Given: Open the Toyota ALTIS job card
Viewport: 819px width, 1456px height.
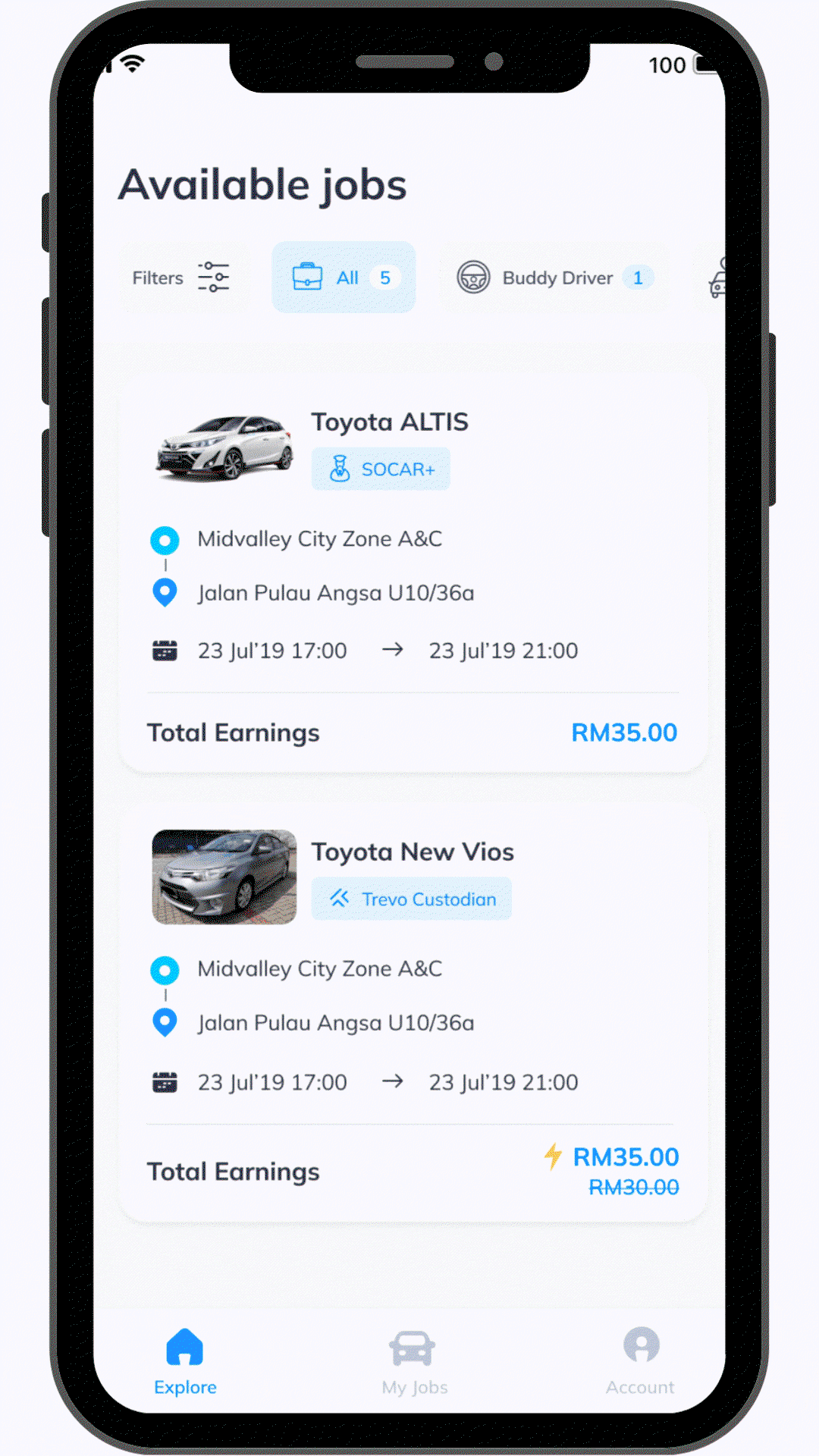Looking at the screenshot, I should 413,574.
